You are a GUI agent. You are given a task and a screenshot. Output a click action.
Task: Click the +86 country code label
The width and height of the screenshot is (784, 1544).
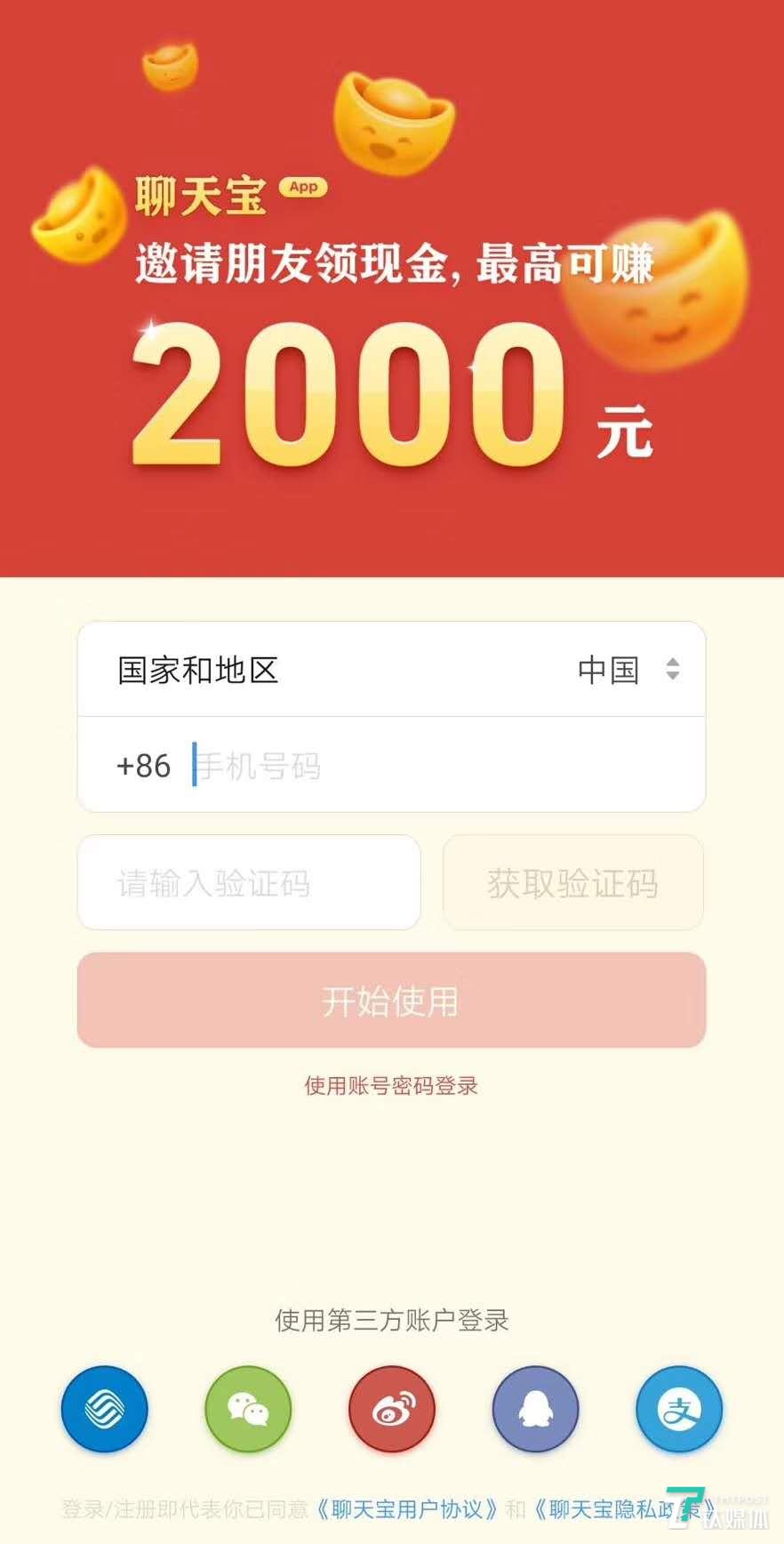pos(142,766)
